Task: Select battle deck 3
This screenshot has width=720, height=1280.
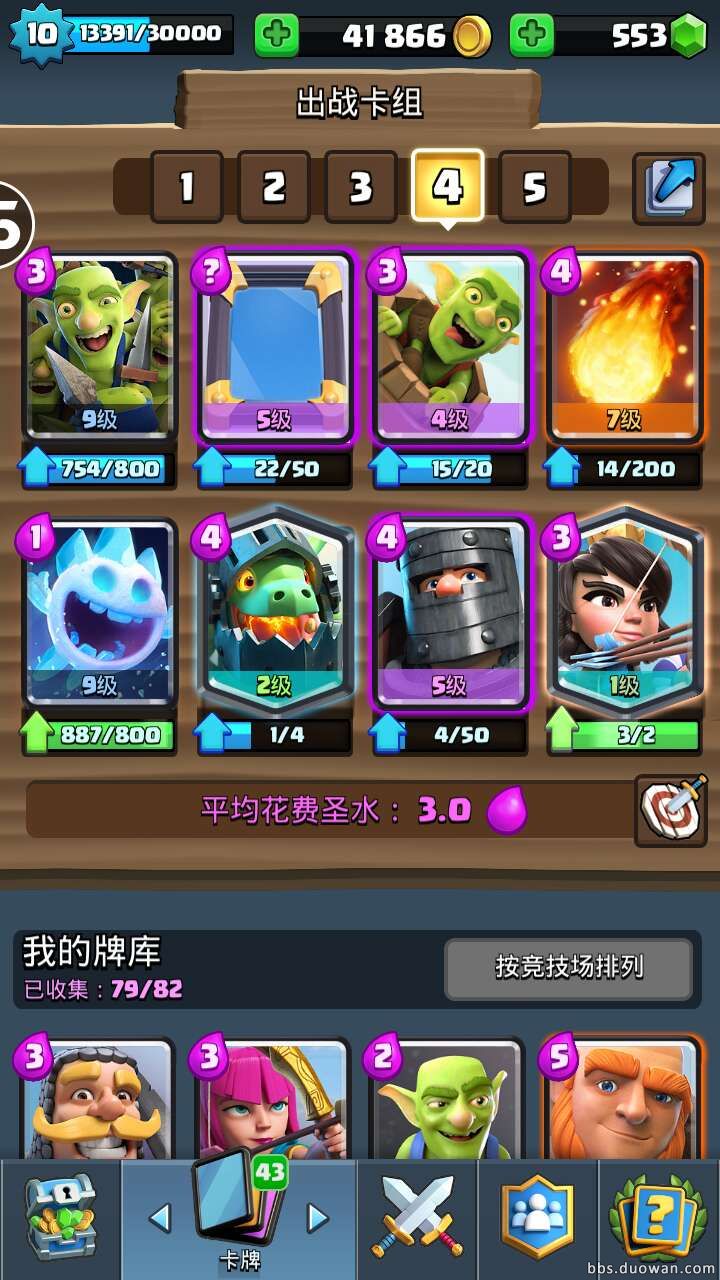Action: 360,186
